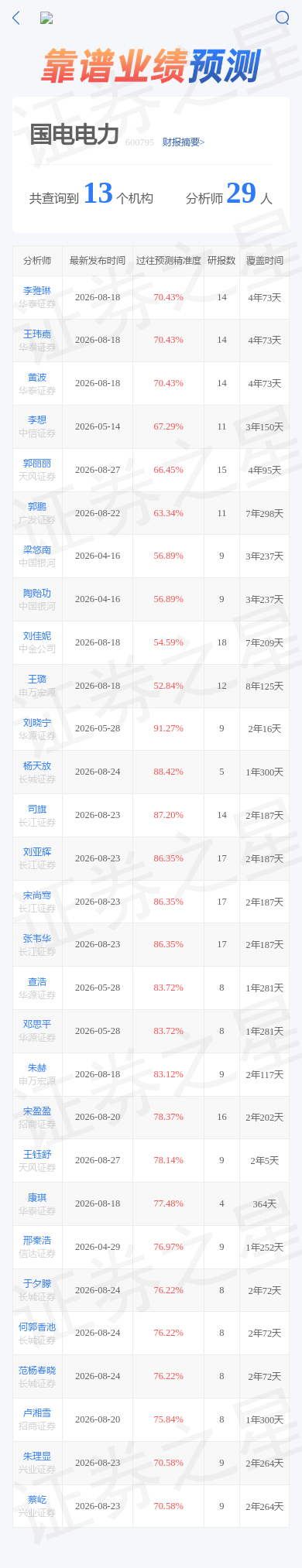Image resolution: width=302 pixels, height=1568 pixels.
Task: Select analyst 刘佳妮 from 中金公司
Action: [x=37, y=636]
